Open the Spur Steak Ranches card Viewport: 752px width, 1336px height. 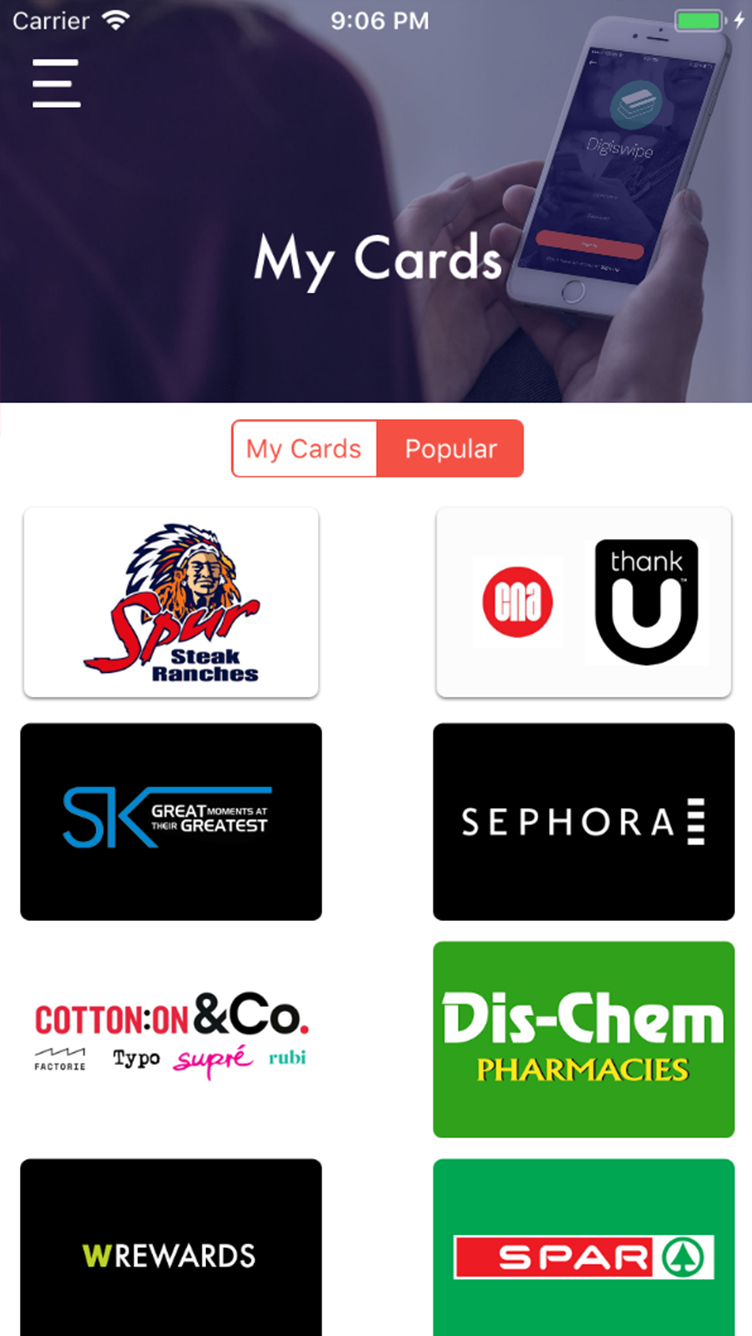171,602
